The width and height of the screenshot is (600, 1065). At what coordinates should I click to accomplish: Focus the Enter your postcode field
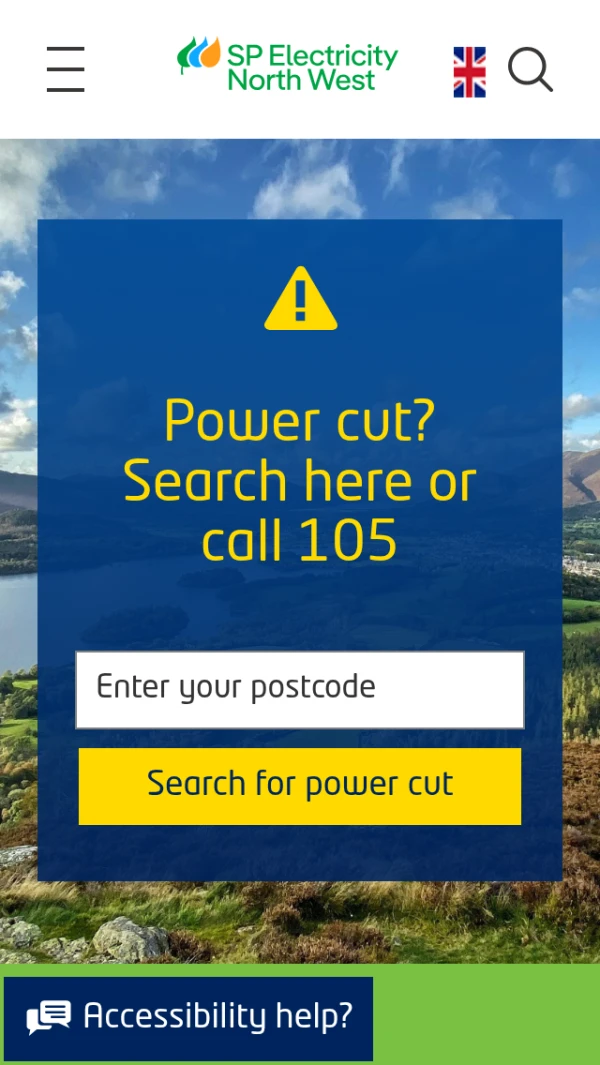pos(300,689)
